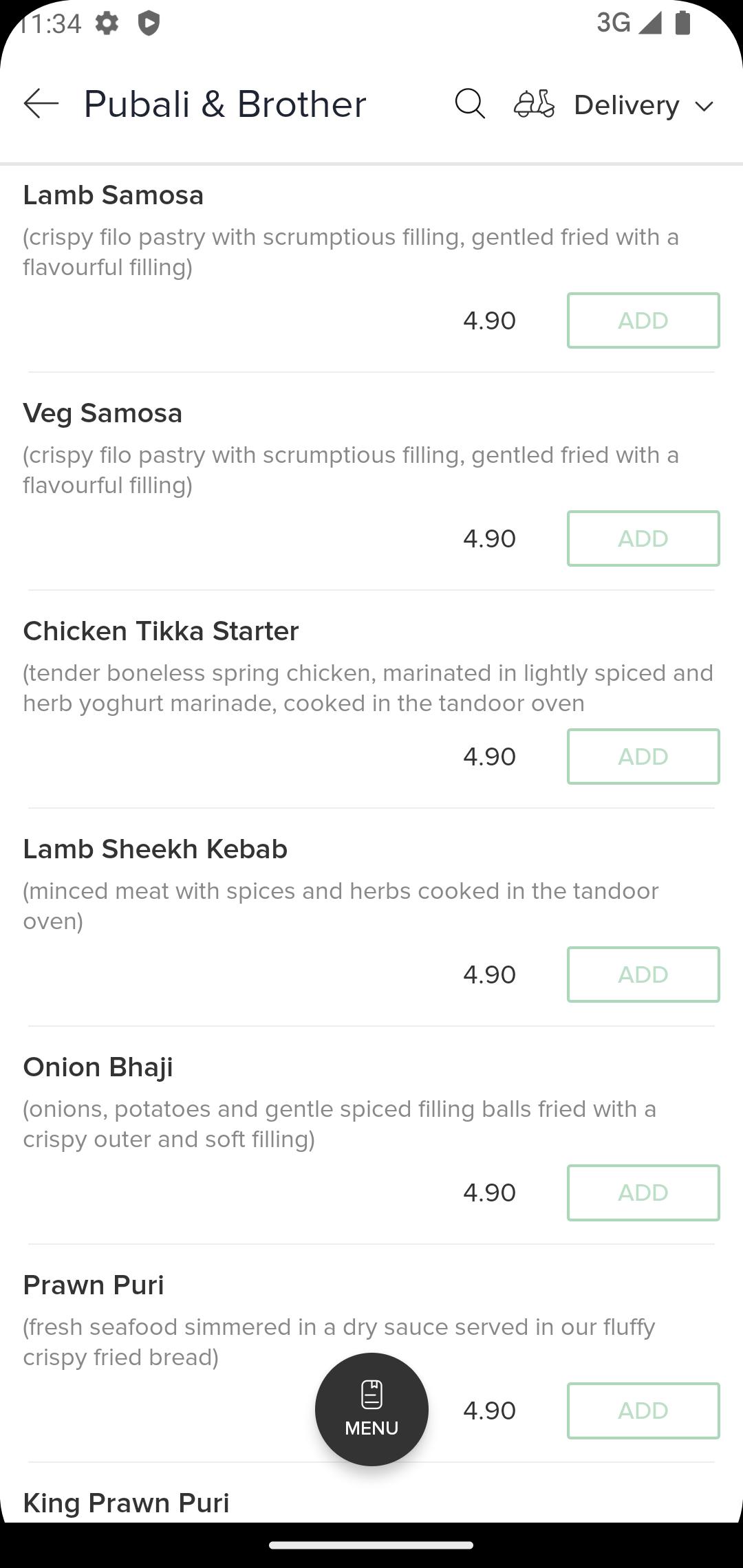
Task: Add Prawn Puri to order
Action: 643,1411
